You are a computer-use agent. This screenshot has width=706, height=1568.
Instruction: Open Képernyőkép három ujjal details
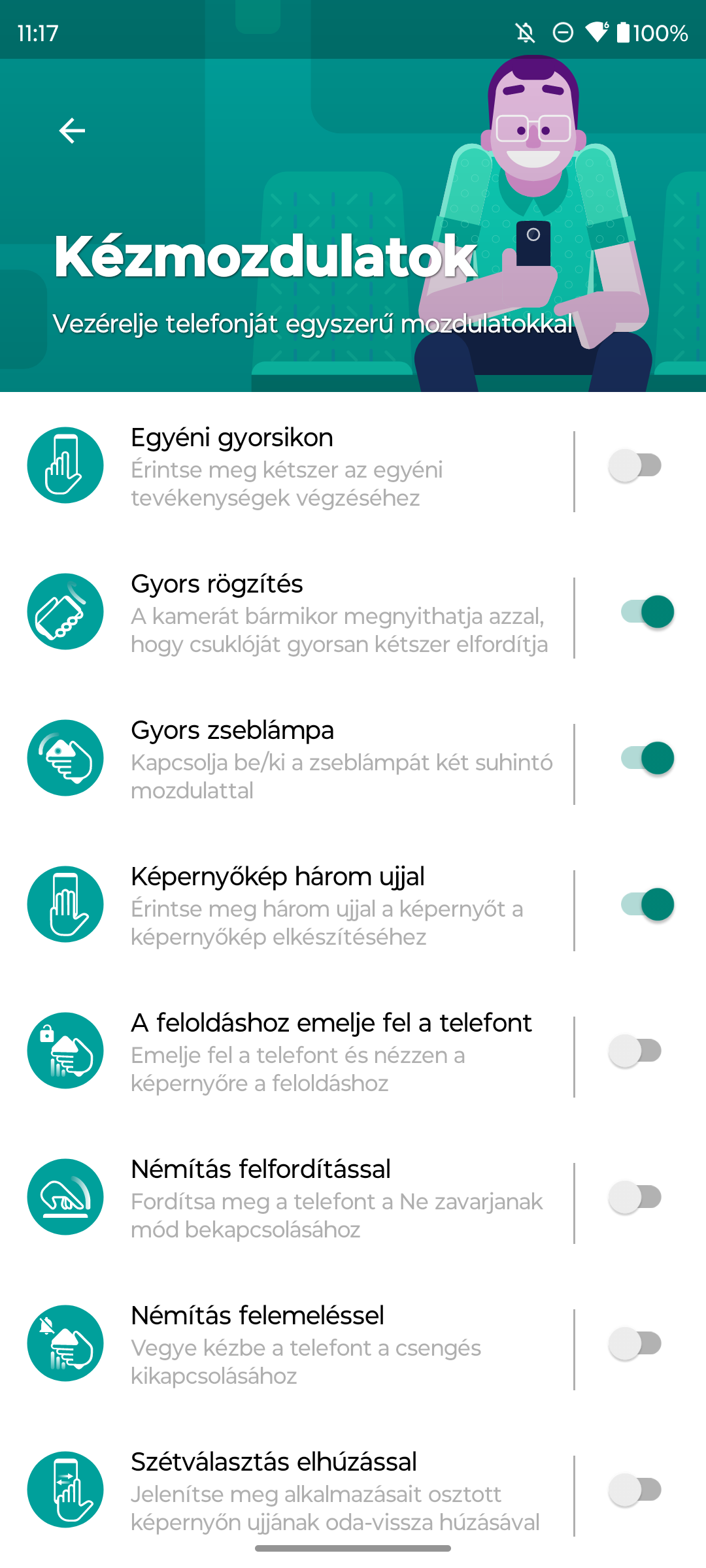coord(287,906)
